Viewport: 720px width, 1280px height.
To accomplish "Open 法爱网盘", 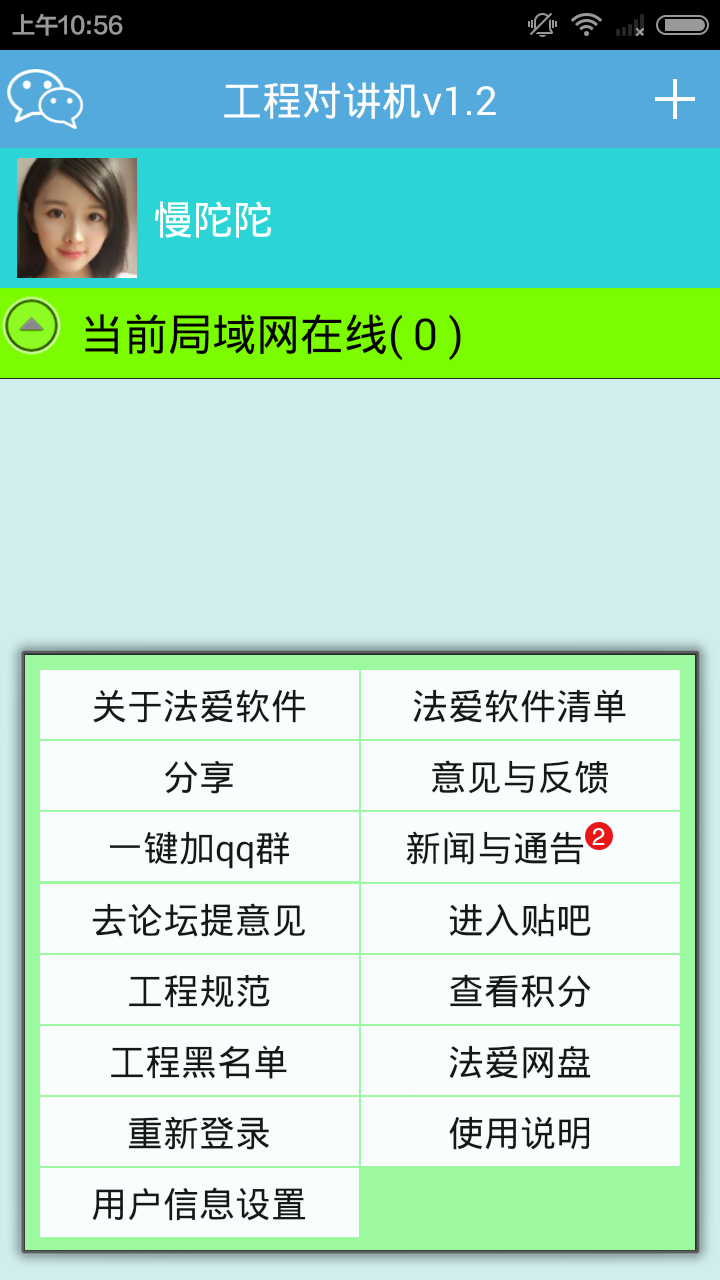I will (520, 1062).
